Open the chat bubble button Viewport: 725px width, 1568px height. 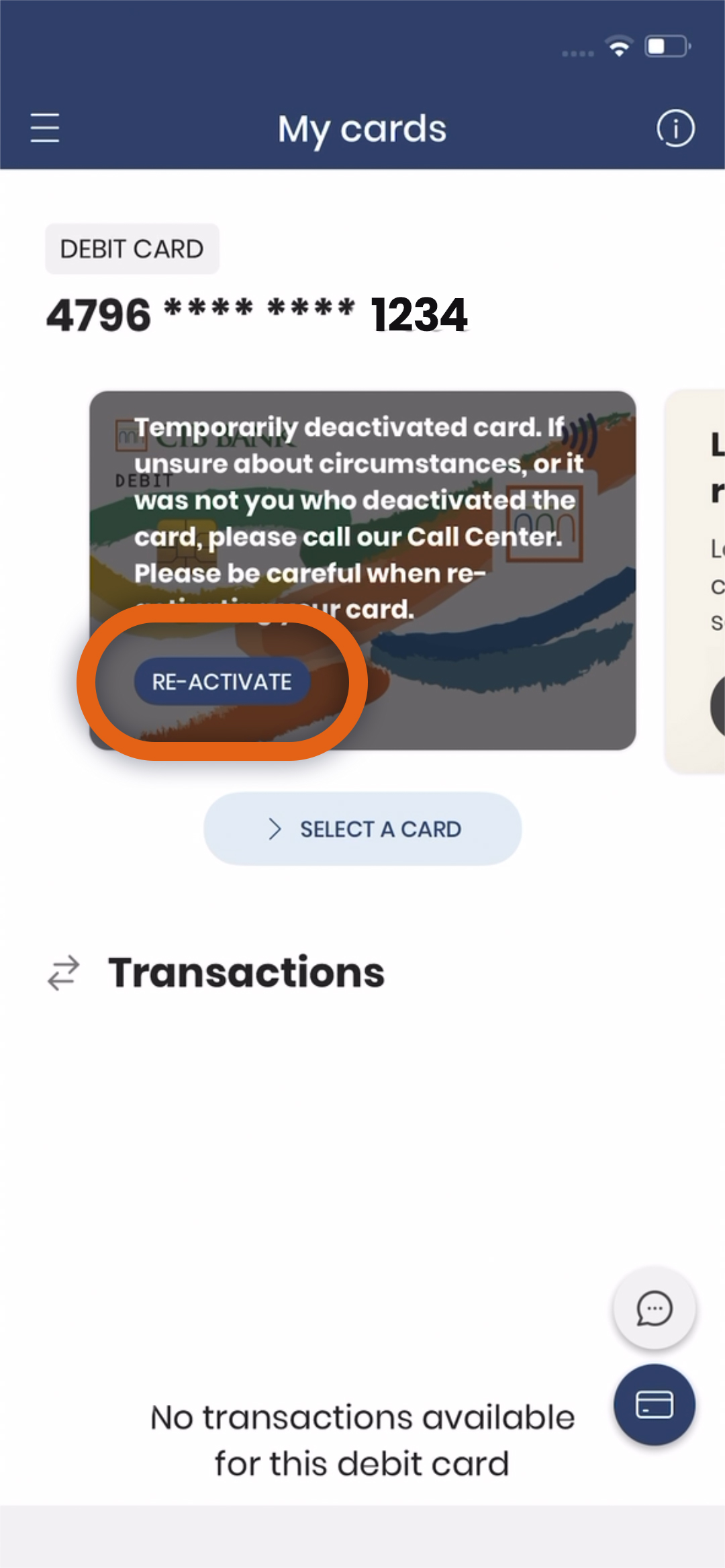coord(654,1307)
